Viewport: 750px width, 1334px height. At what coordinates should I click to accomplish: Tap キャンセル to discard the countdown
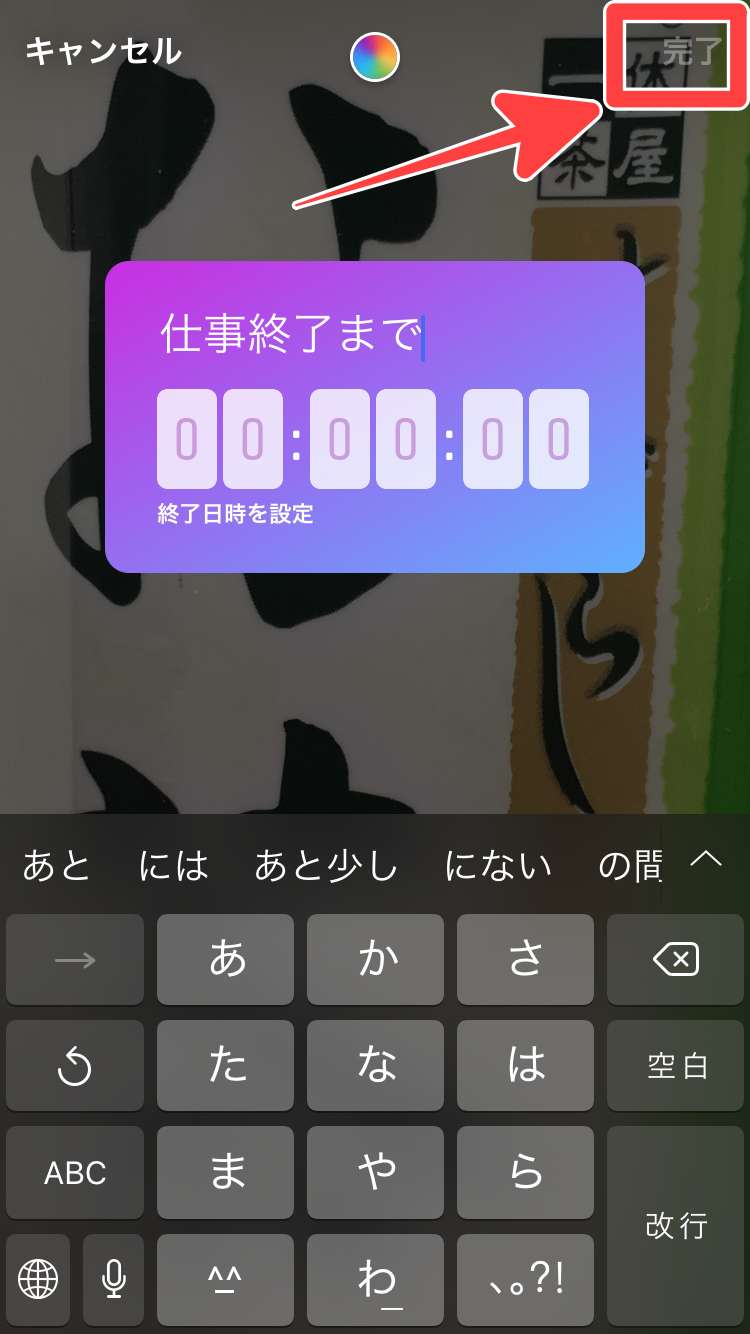(x=103, y=51)
